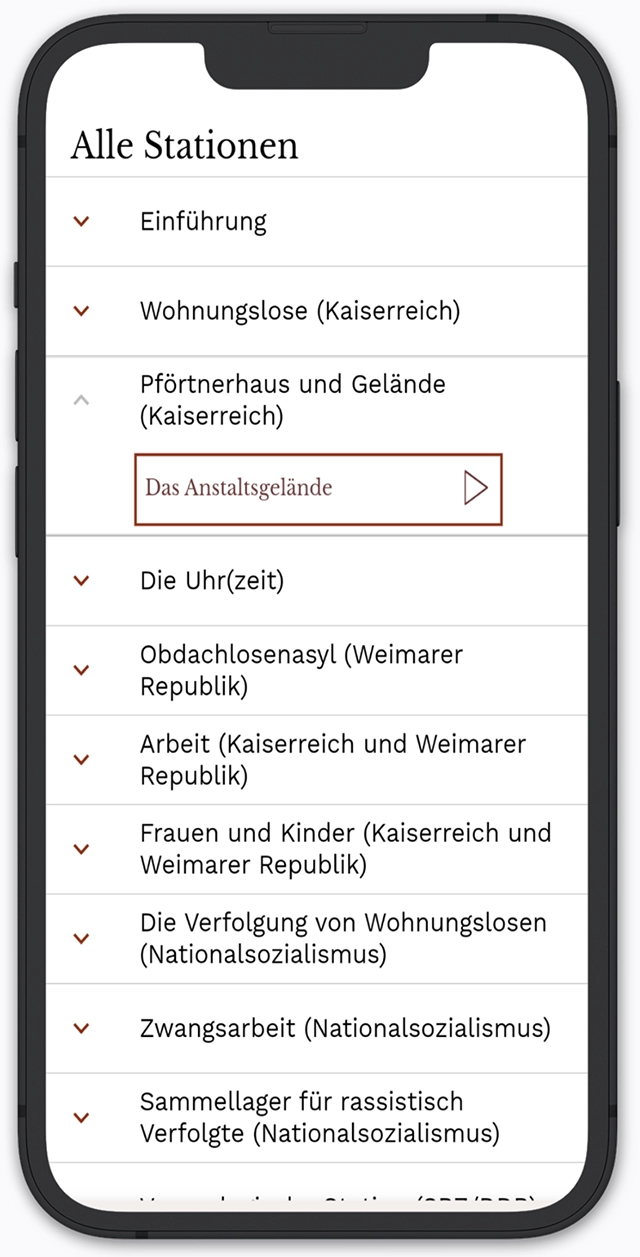Expand Frauen und Kinder station
This screenshot has height=1257, width=640.
pyautogui.click(x=82, y=849)
